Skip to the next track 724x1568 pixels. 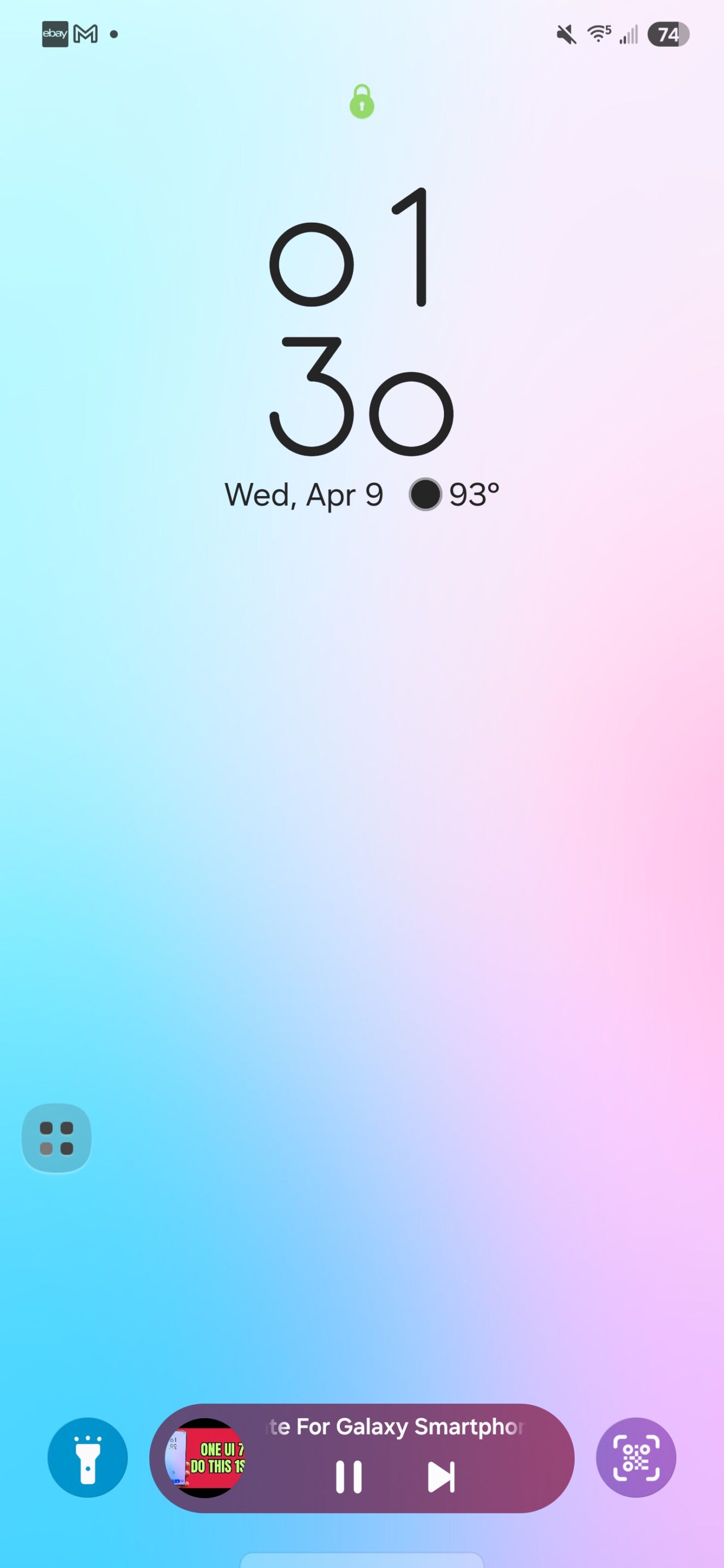[441, 1477]
